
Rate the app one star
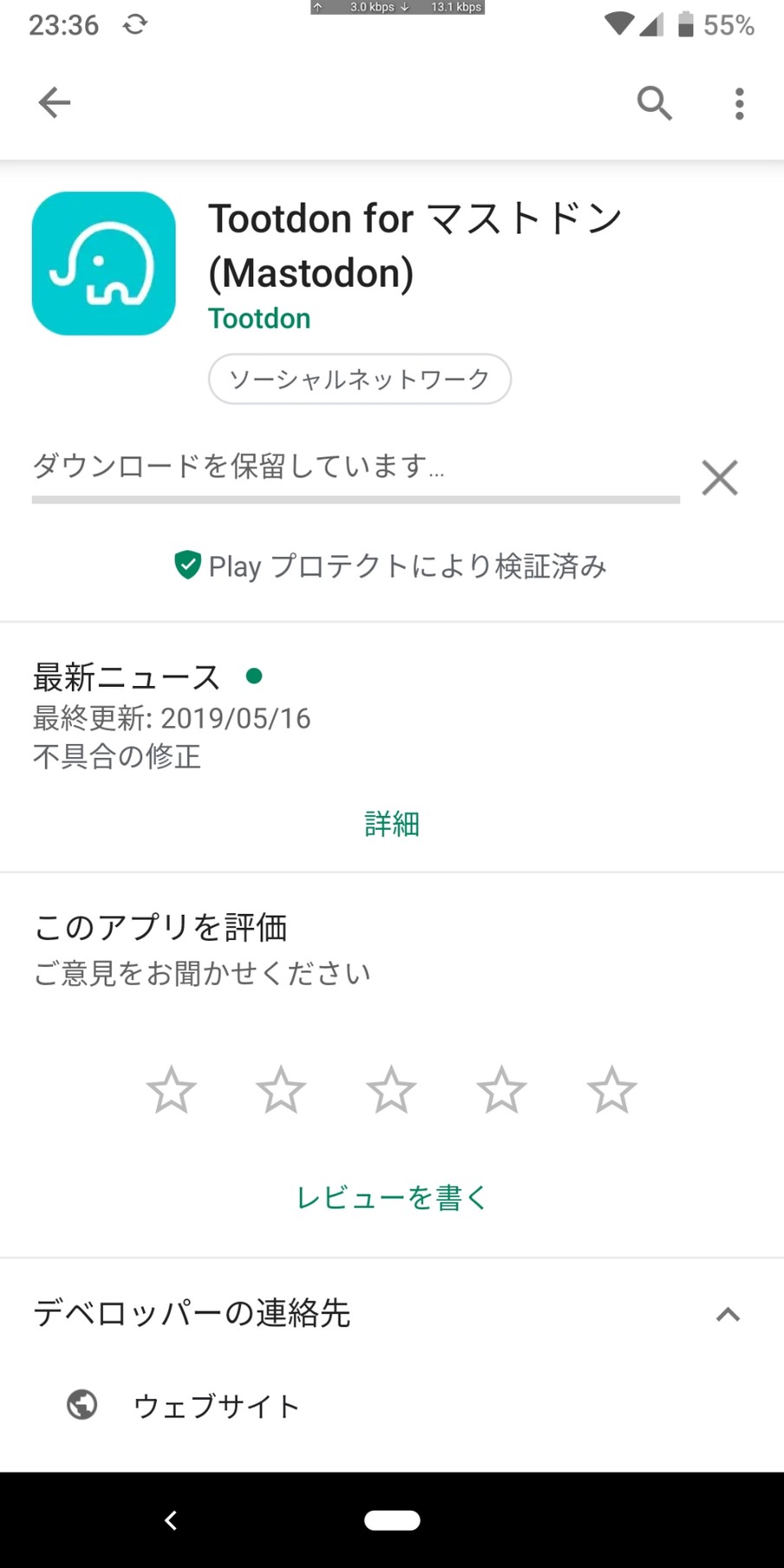(172, 1089)
